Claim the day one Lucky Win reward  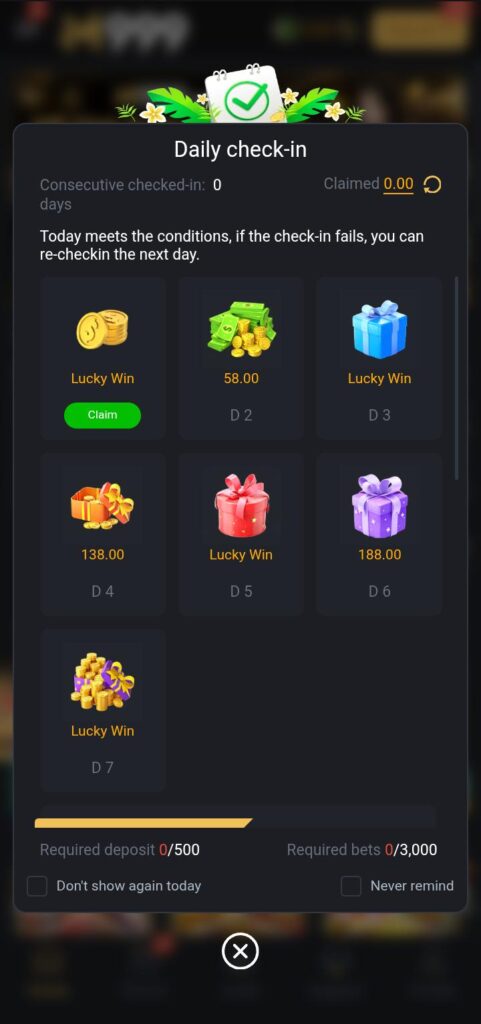(102, 415)
